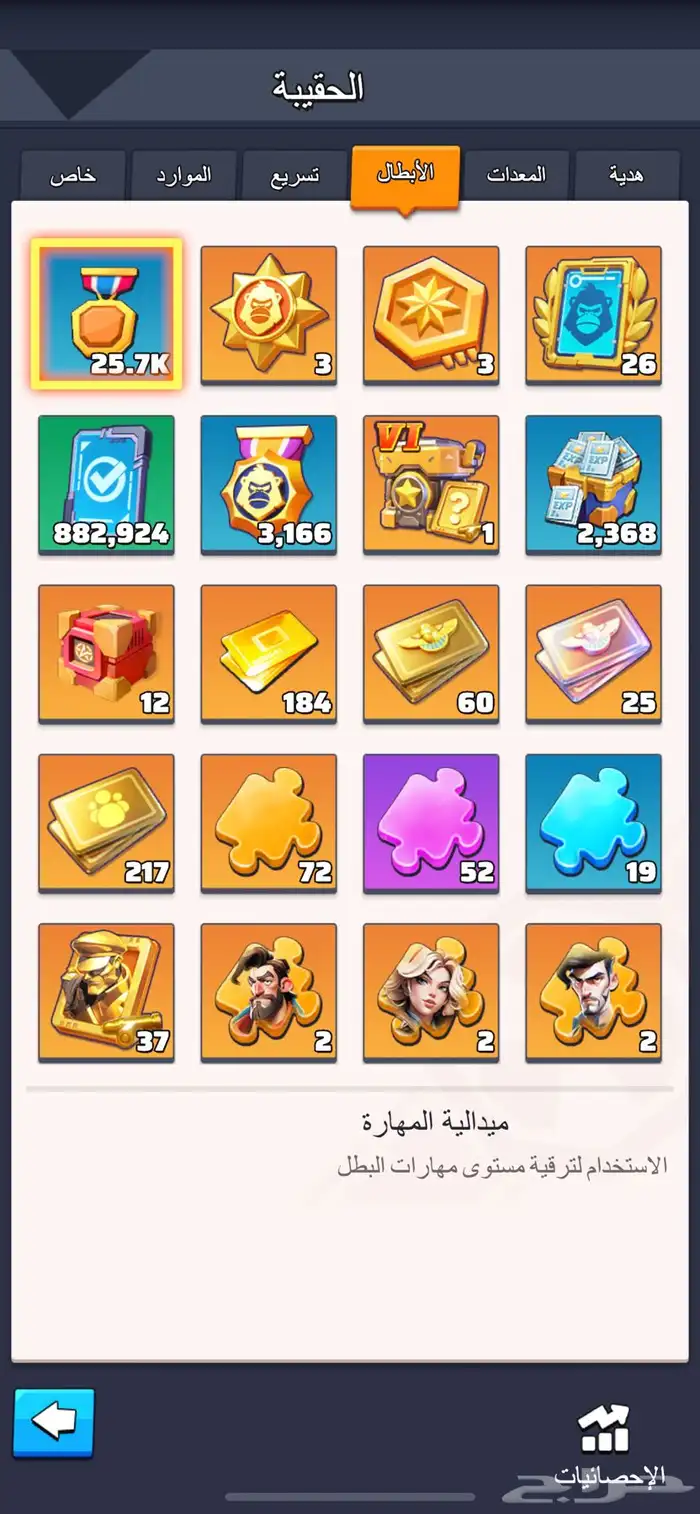Select the EXP crate item with 2,368

coord(593,484)
